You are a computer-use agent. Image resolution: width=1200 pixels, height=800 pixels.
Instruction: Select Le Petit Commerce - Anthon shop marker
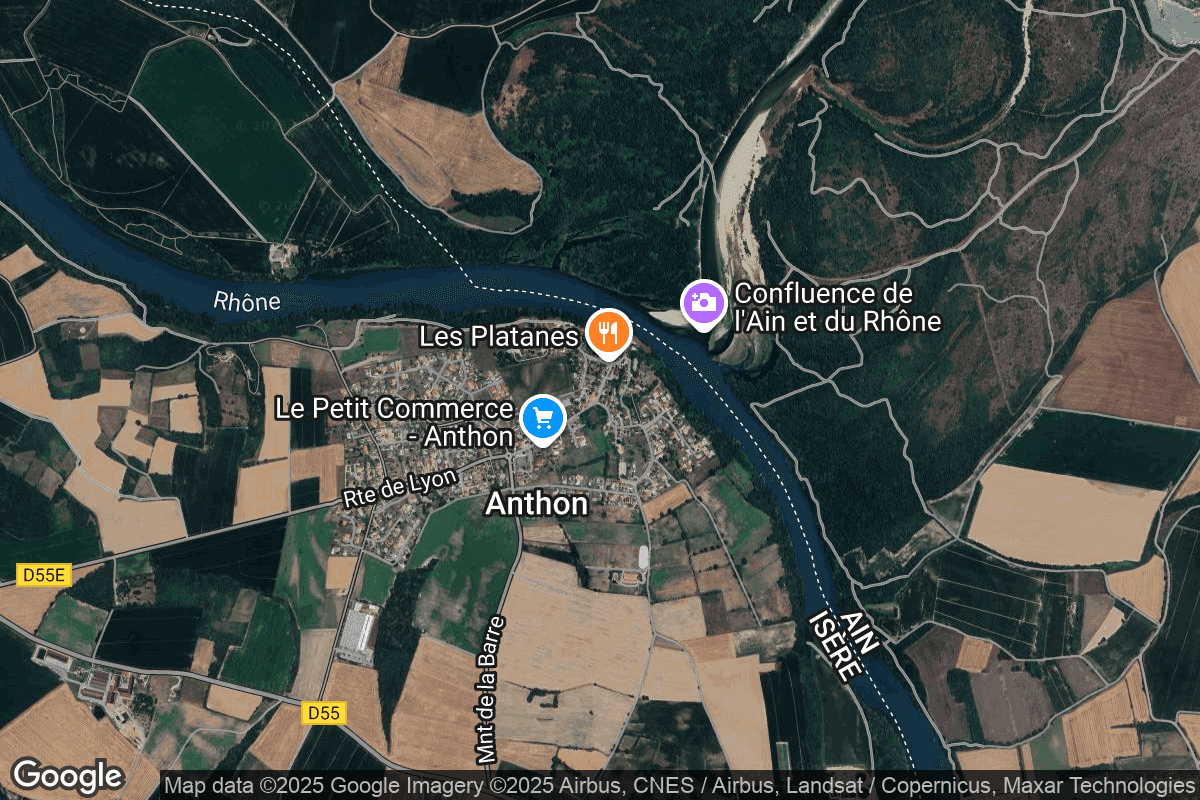[x=544, y=416]
